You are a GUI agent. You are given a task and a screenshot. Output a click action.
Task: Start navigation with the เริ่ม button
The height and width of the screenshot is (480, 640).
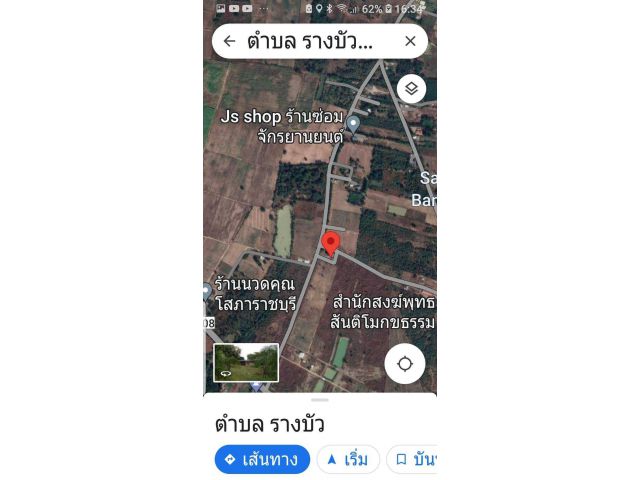coord(348,459)
